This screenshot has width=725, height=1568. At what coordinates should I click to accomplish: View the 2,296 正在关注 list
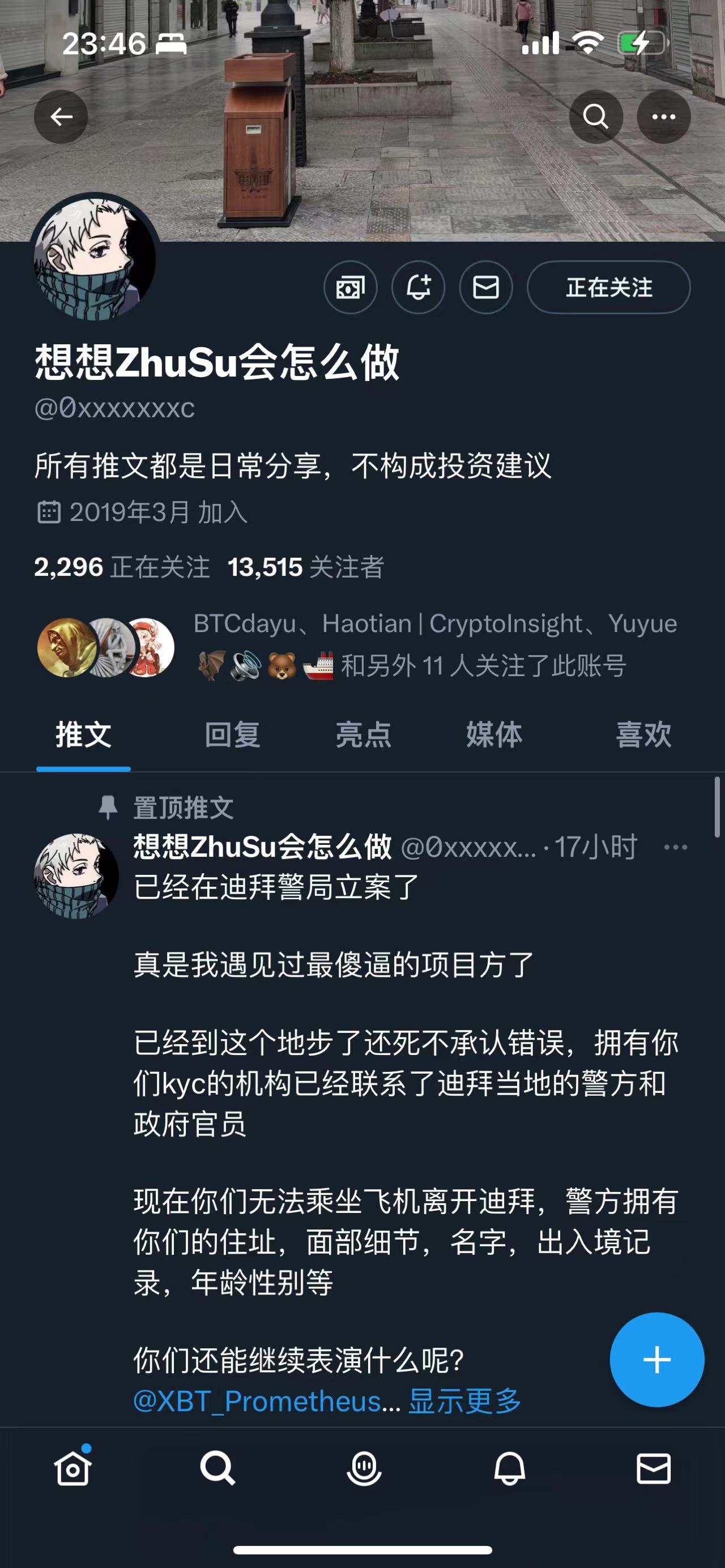point(122,567)
